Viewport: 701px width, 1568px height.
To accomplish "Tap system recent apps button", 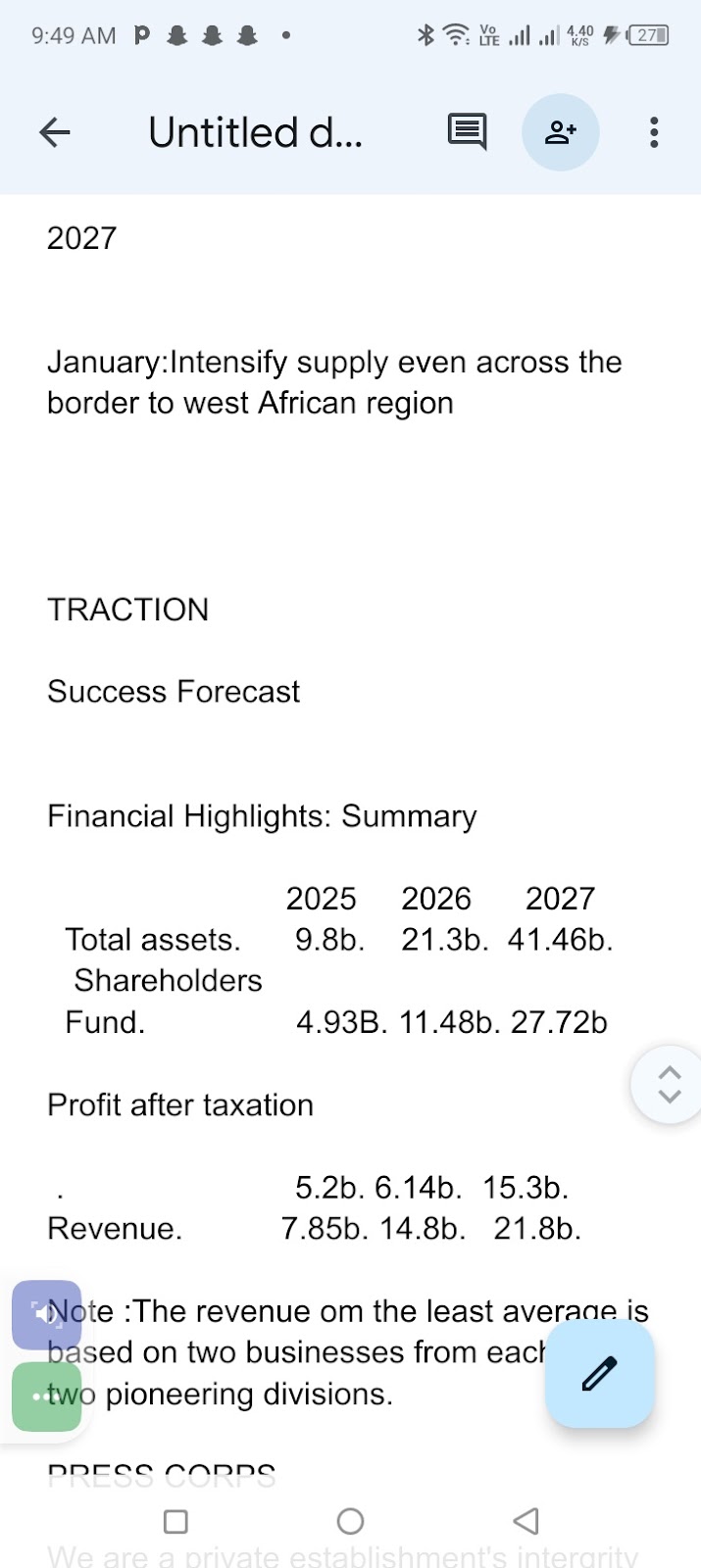I will tap(175, 1521).
